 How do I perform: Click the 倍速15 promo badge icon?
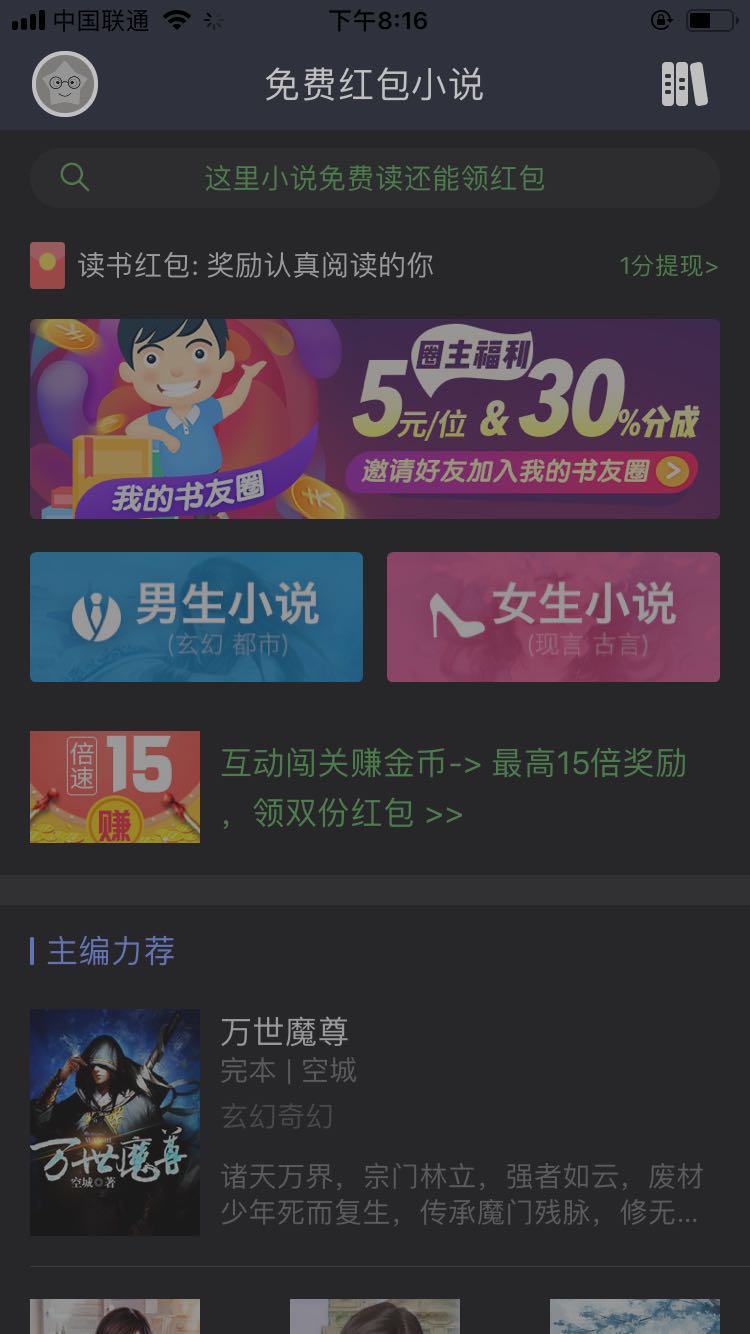click(x=114, y=787)
